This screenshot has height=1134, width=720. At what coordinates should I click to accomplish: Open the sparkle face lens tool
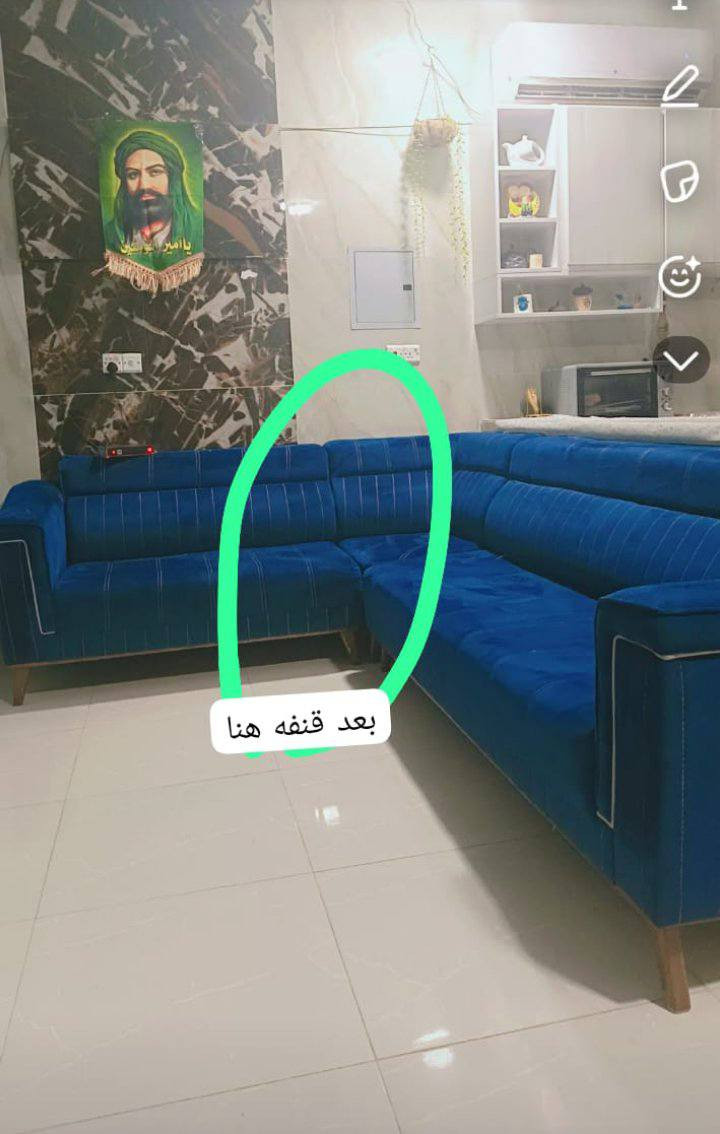click(681, 275)
